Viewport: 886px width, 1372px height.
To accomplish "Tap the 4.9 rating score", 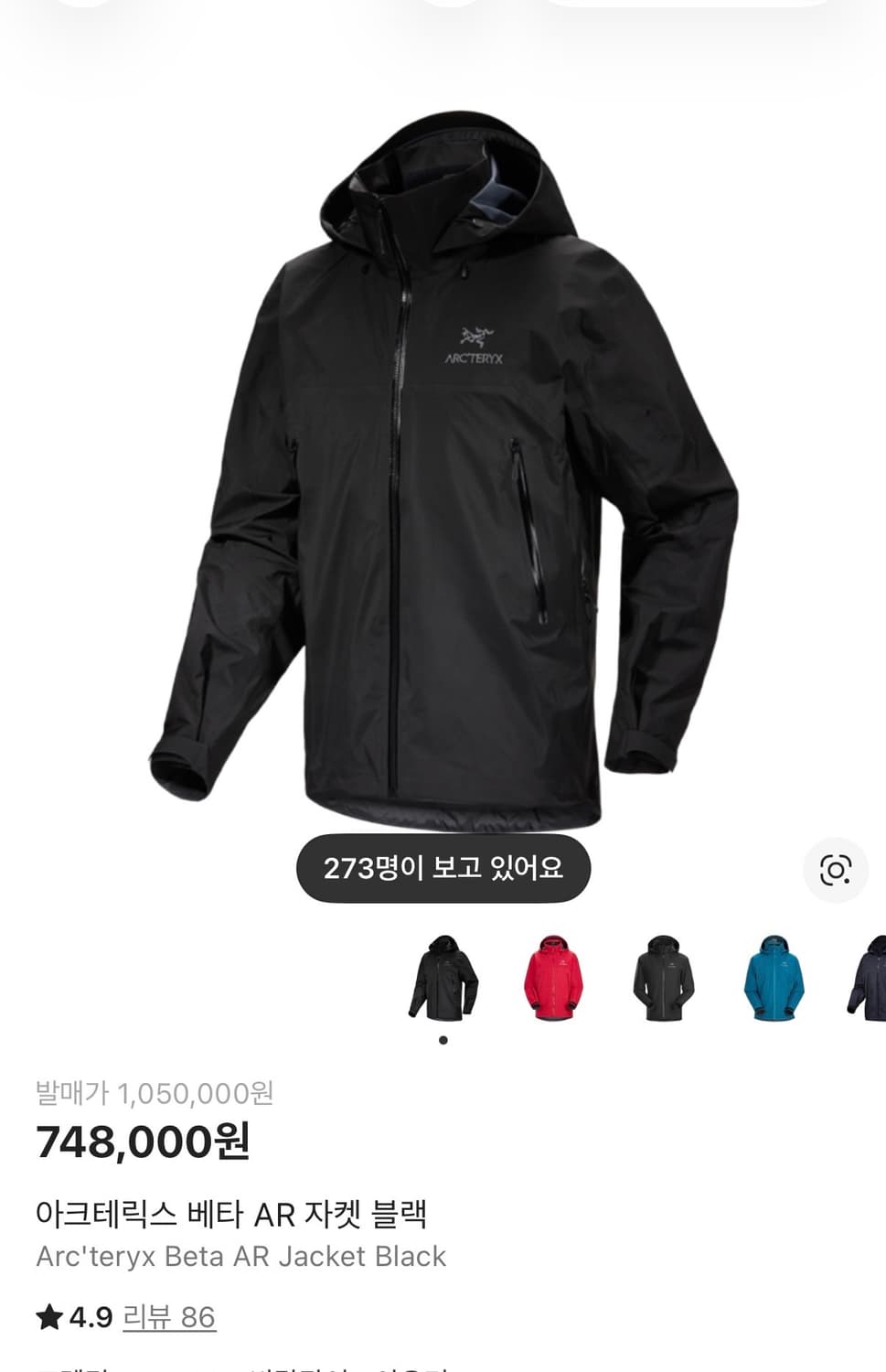I will [87, 1318].
